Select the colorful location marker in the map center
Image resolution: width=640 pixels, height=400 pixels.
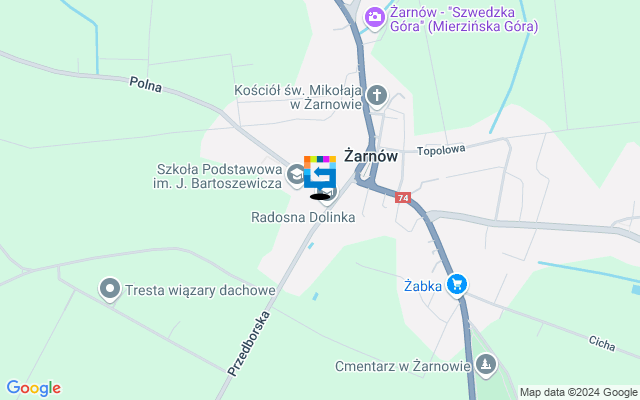320,174
